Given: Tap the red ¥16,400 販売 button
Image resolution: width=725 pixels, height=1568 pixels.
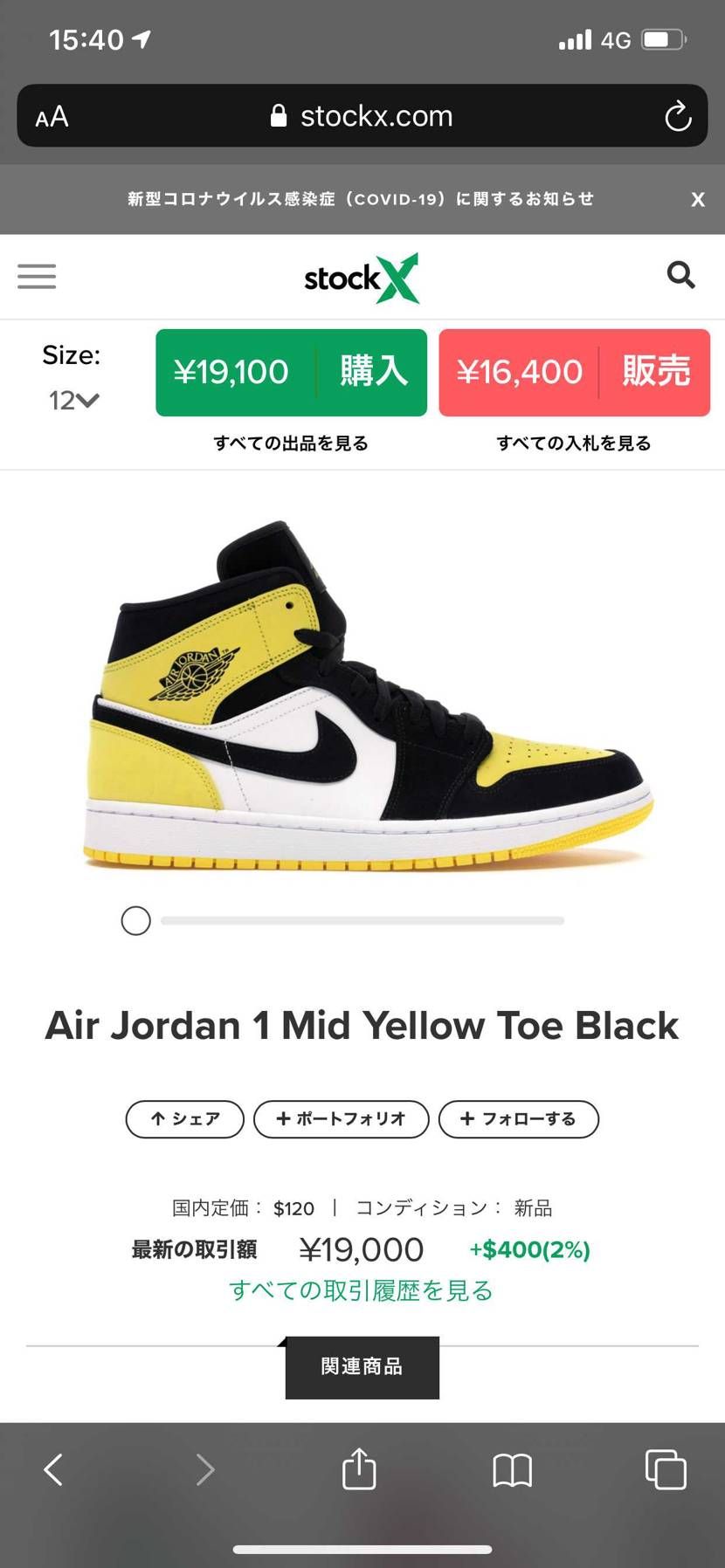Looking at the screenshot, I should [x=574, y=372].
